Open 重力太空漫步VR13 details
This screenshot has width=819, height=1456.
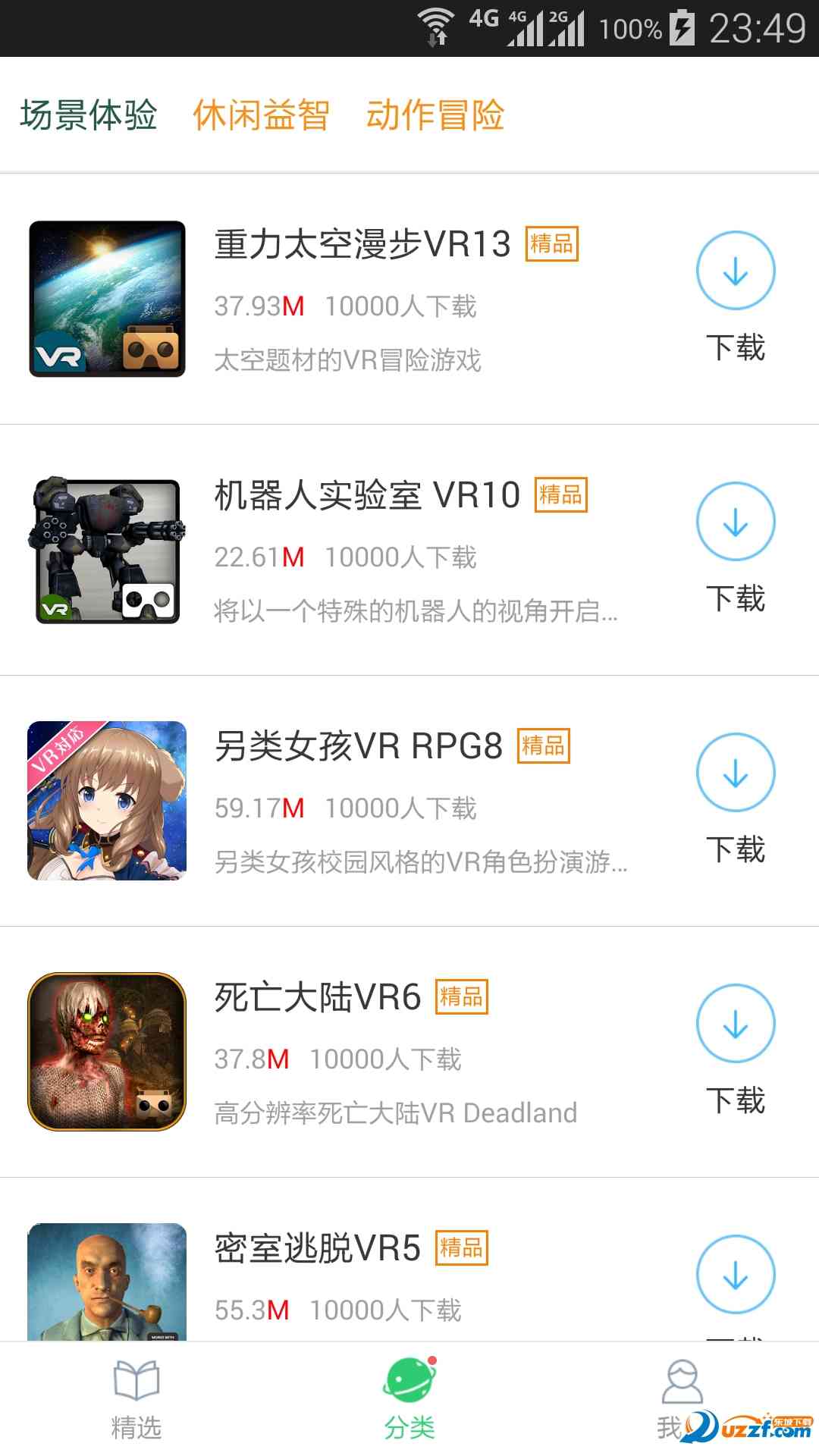362,244
